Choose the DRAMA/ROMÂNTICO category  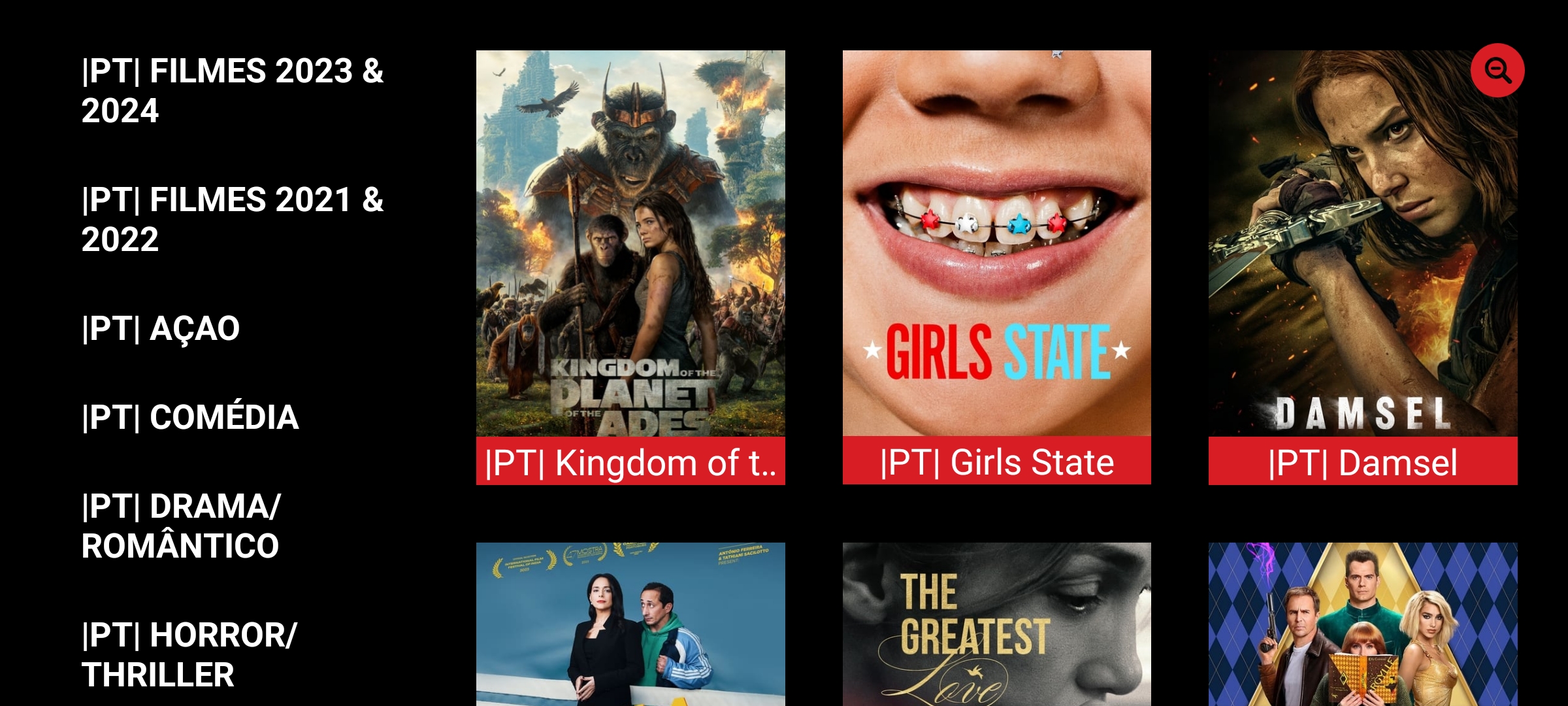click(x=181, y=526)
